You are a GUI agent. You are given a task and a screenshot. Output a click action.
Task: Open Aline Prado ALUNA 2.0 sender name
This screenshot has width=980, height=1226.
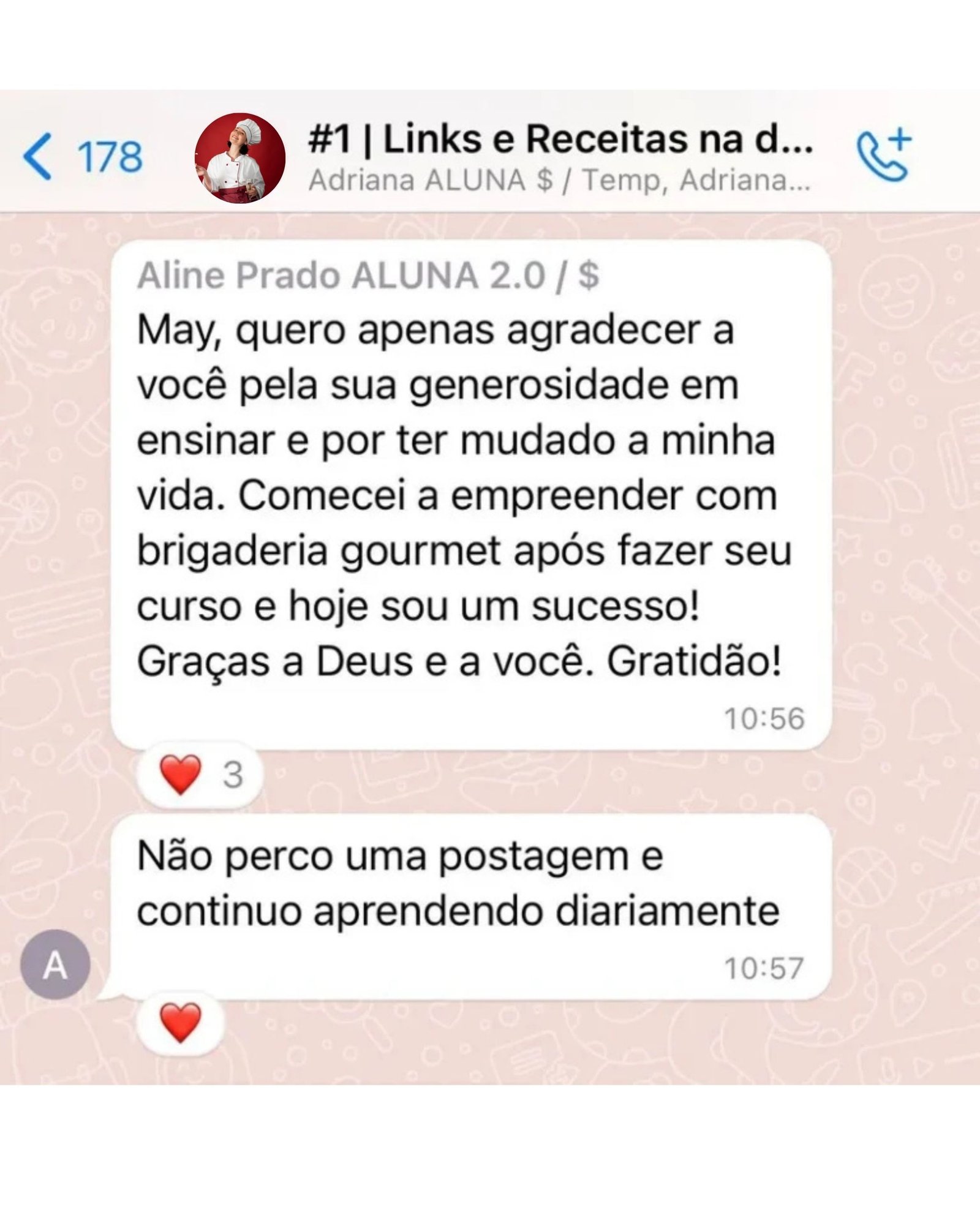coord(367,276)
